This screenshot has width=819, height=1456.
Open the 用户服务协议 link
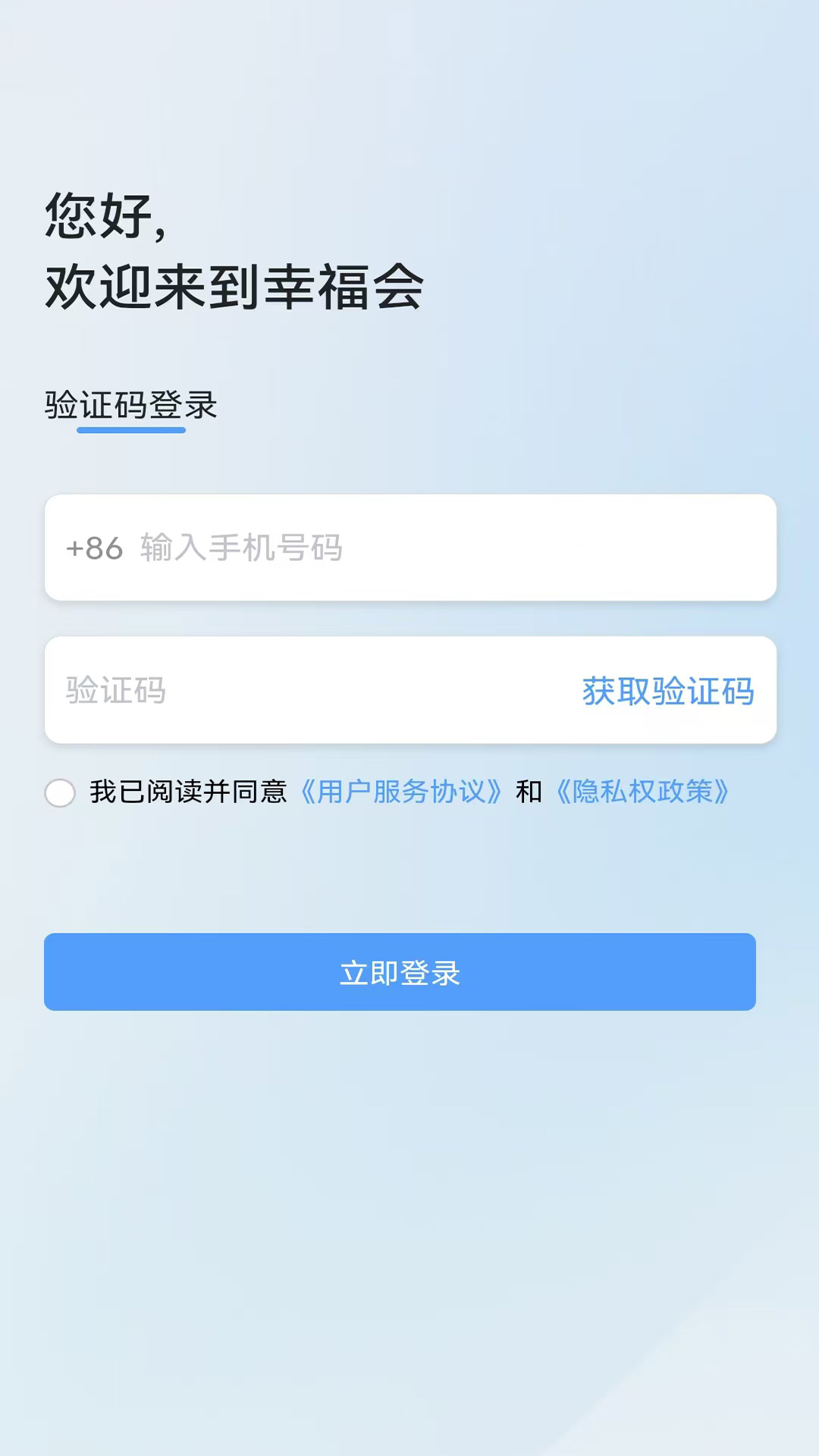(401, 792)
